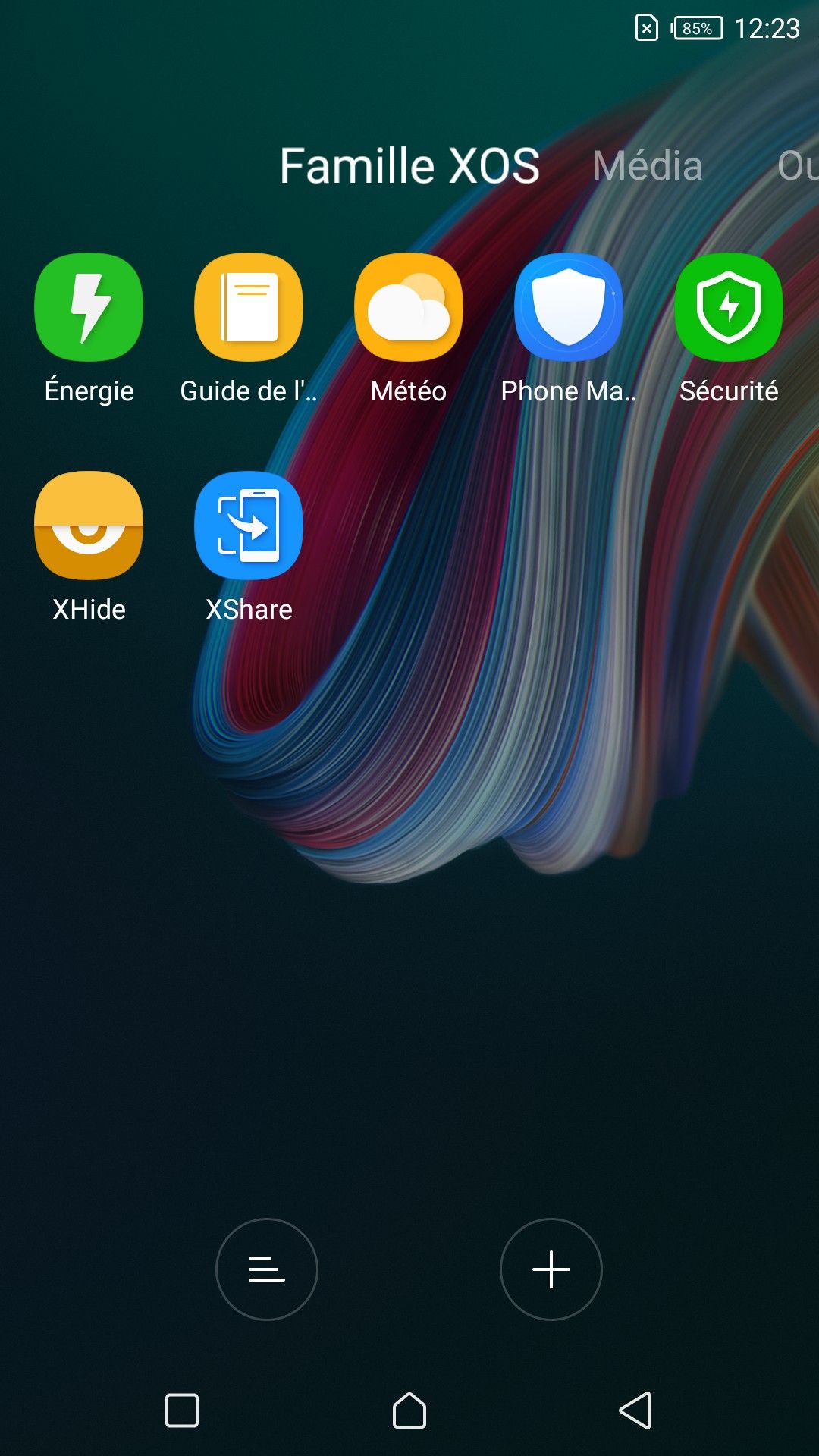Viewport: 819px width, 1456px height.
Task: Open the Météo weather app
Action: (409, 307)
